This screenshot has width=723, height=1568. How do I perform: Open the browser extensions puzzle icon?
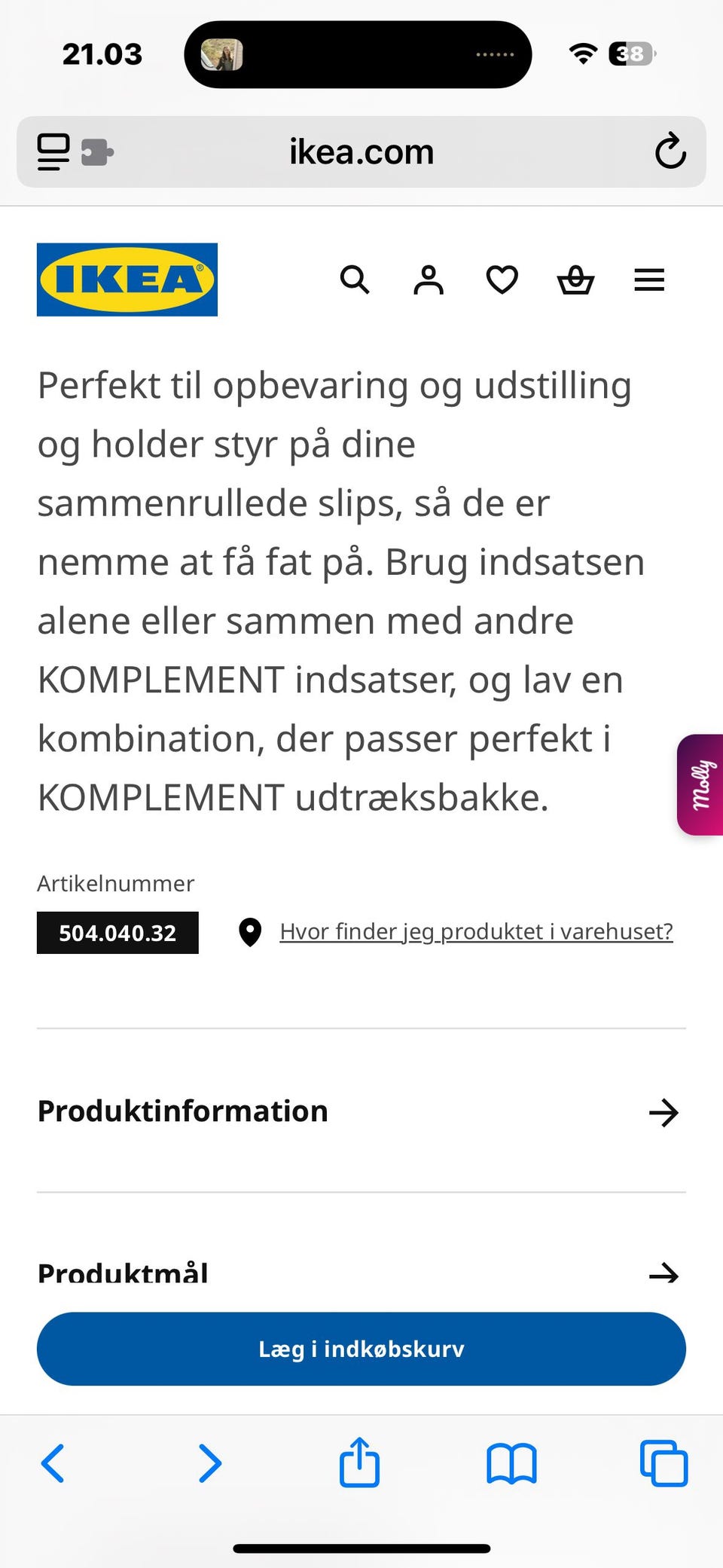(x=96, y=151)
